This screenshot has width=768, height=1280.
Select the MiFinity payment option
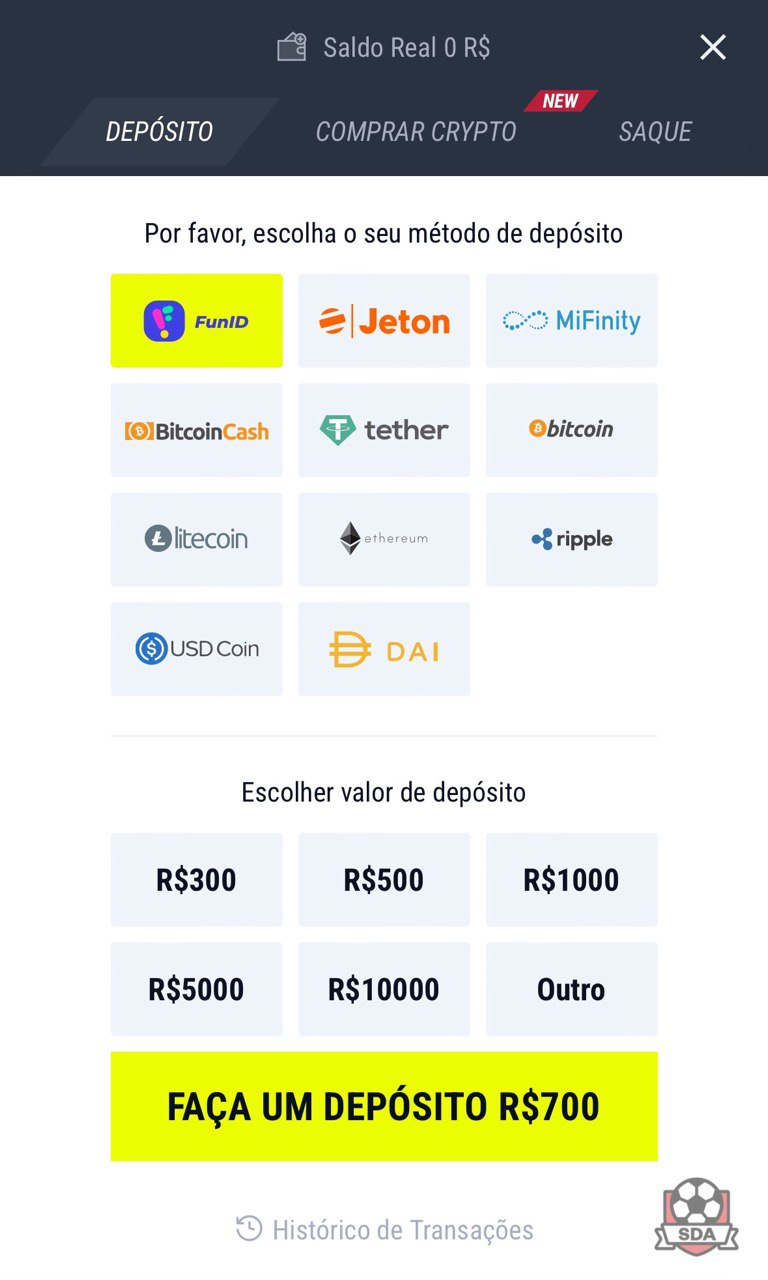pyautogui.click(x=572, y=321)
